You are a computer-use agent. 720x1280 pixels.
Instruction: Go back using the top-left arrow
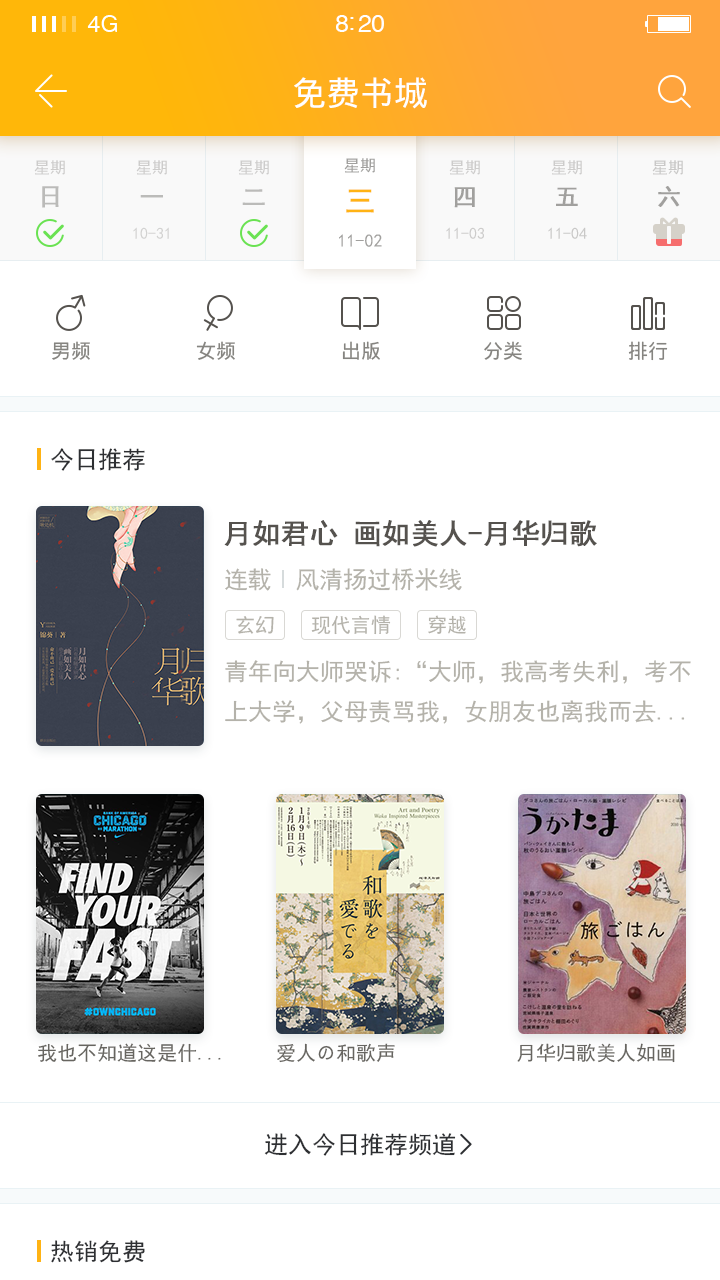tap(51, 92)
